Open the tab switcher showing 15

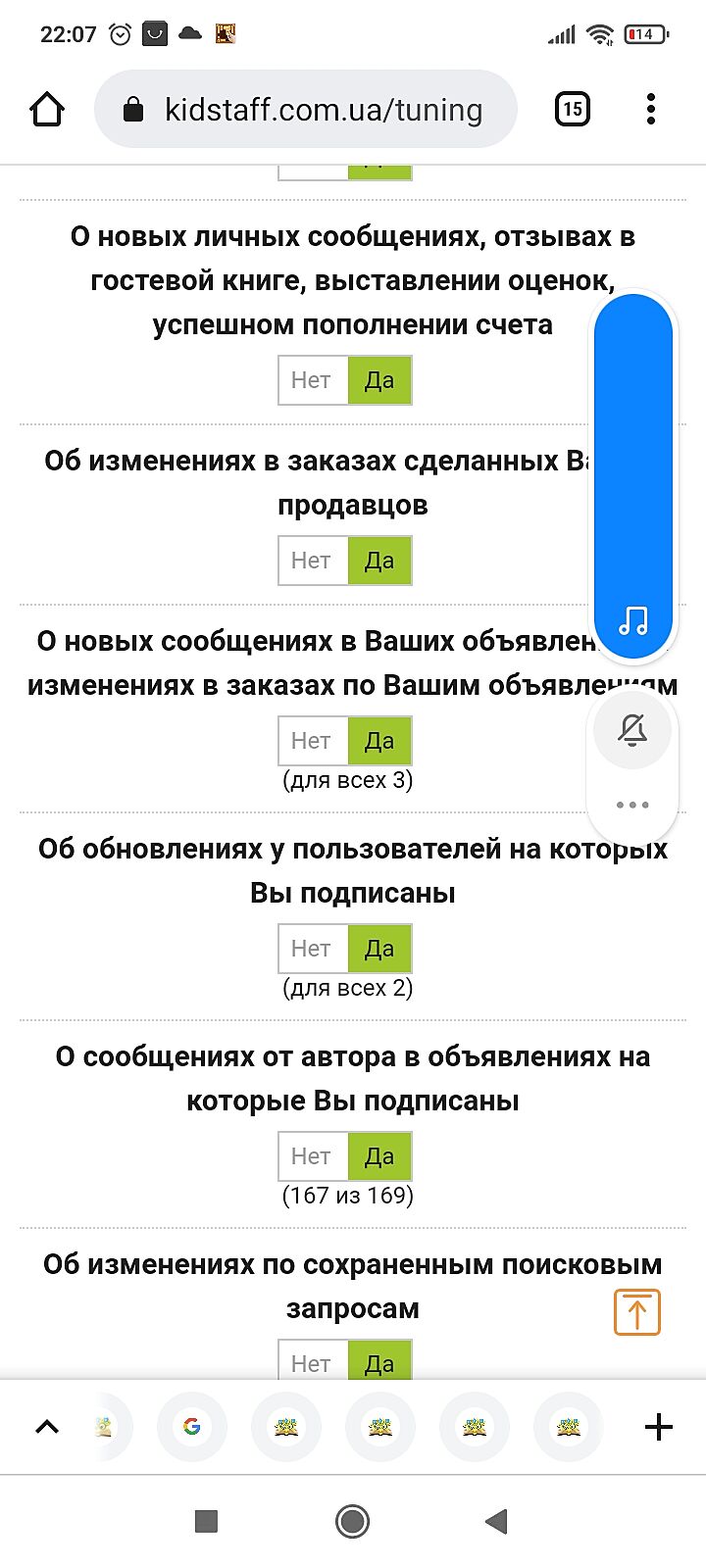(x=573, y=110)
